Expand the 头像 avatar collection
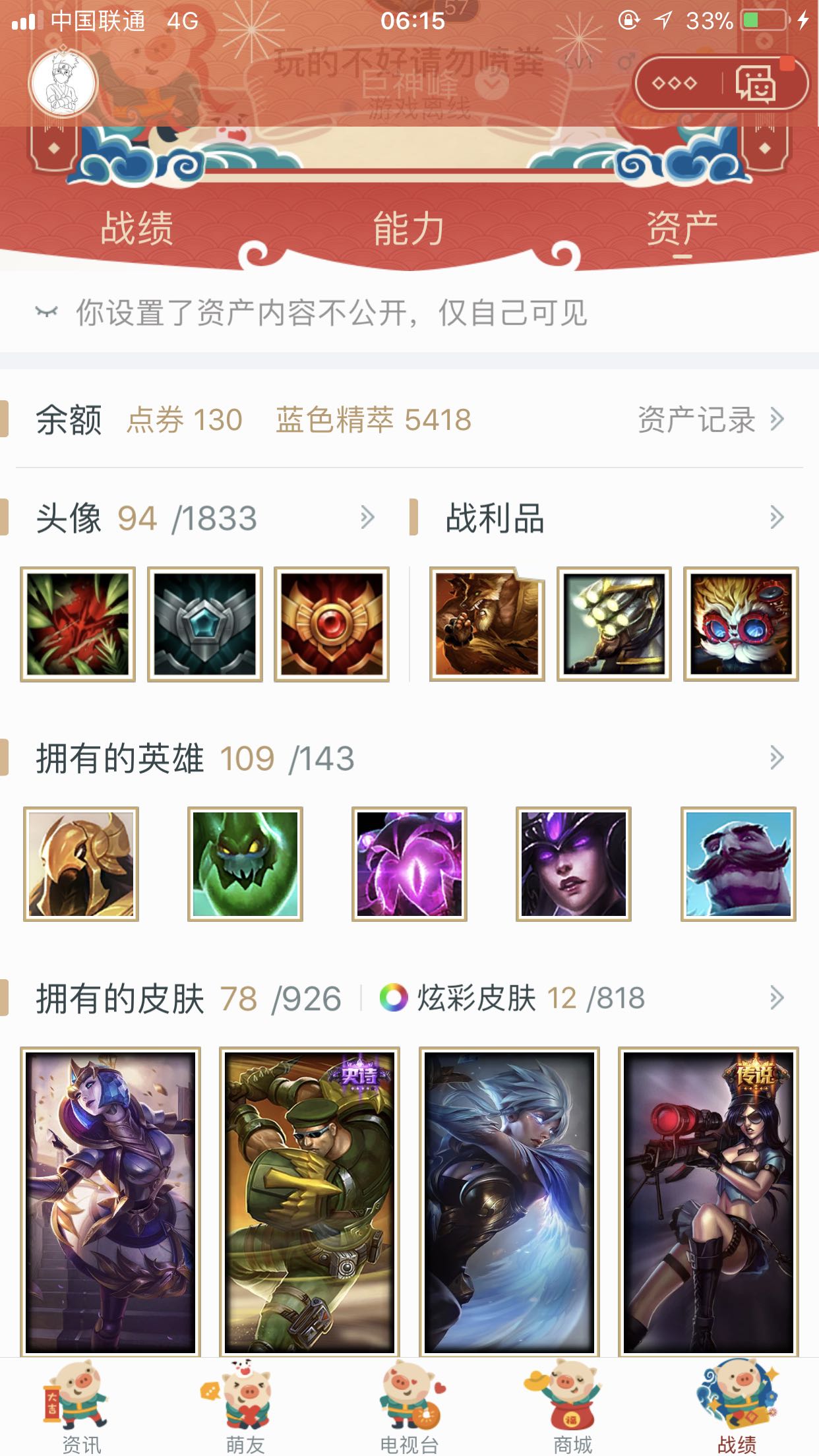This screenshot has width=819, height=1456. [367, 518]
